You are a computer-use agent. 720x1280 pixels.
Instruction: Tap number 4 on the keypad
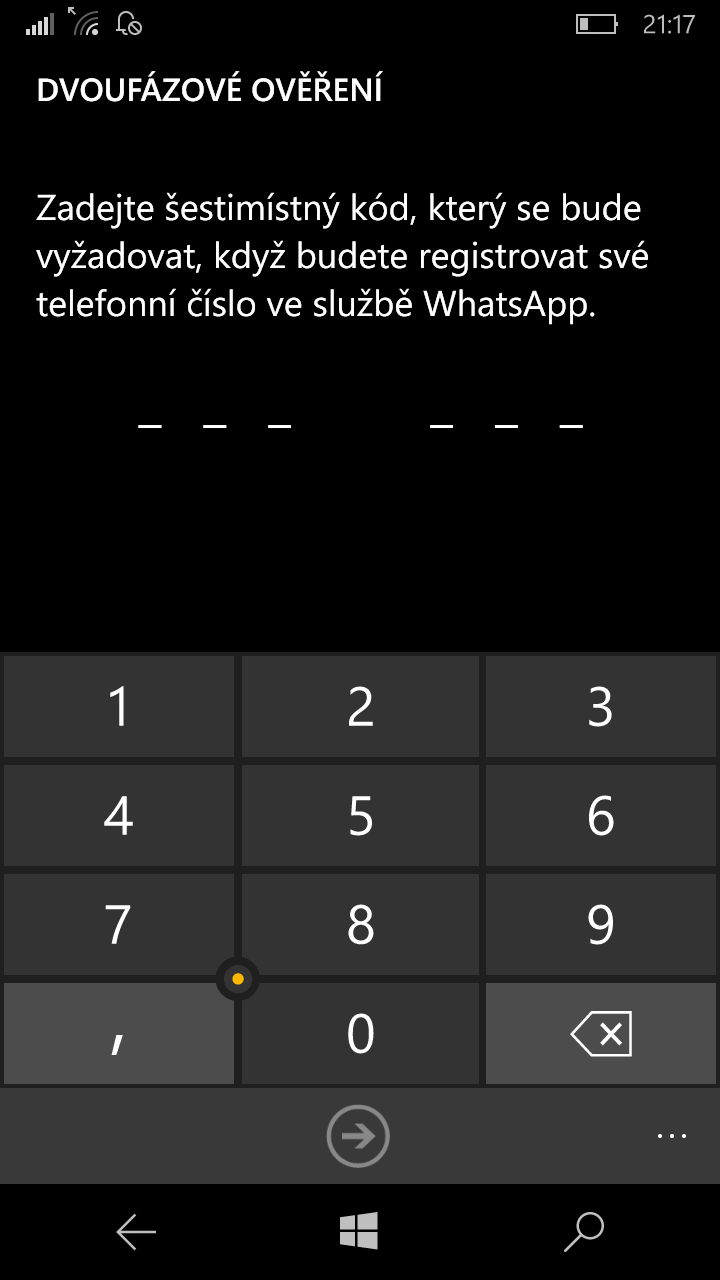[x=119, y=816]
